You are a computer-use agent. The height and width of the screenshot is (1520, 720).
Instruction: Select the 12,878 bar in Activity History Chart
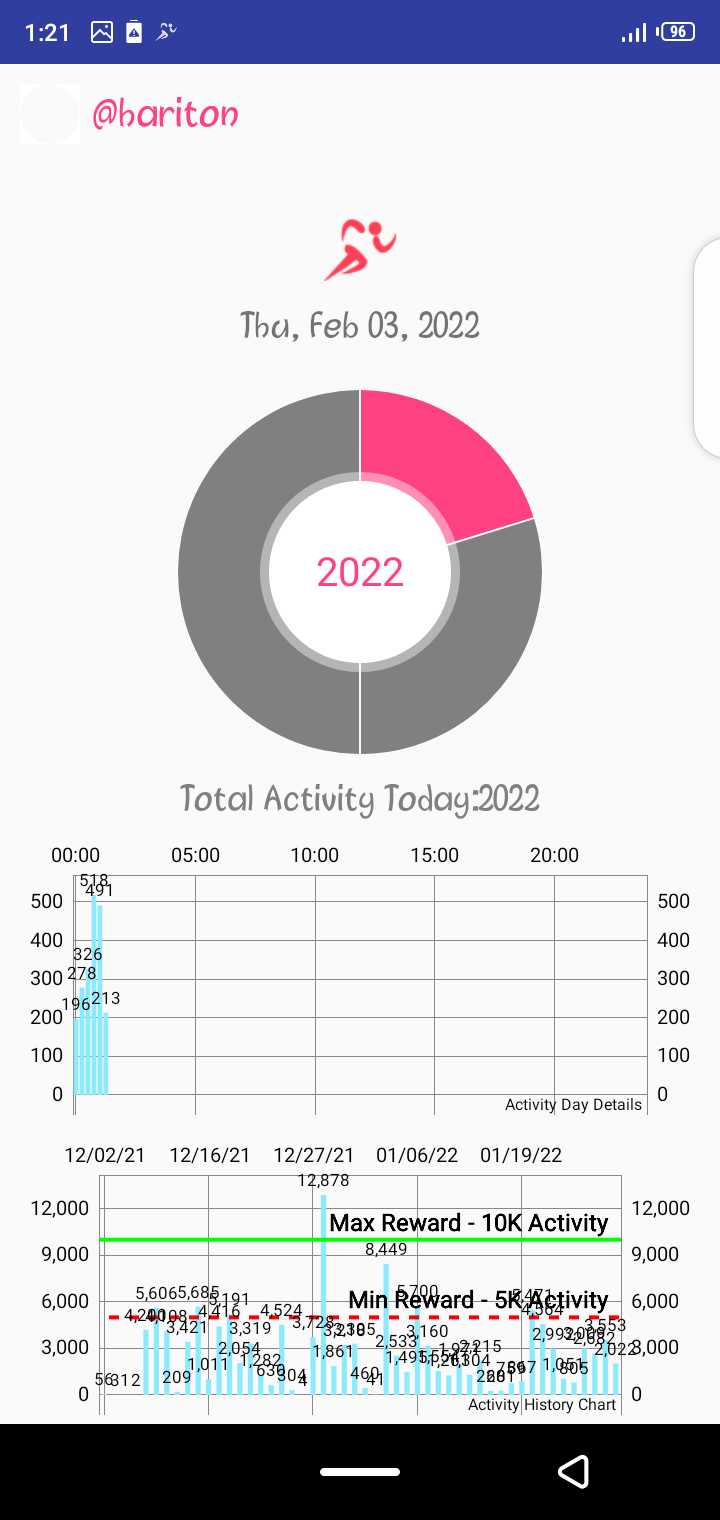tap(323, 1294)
